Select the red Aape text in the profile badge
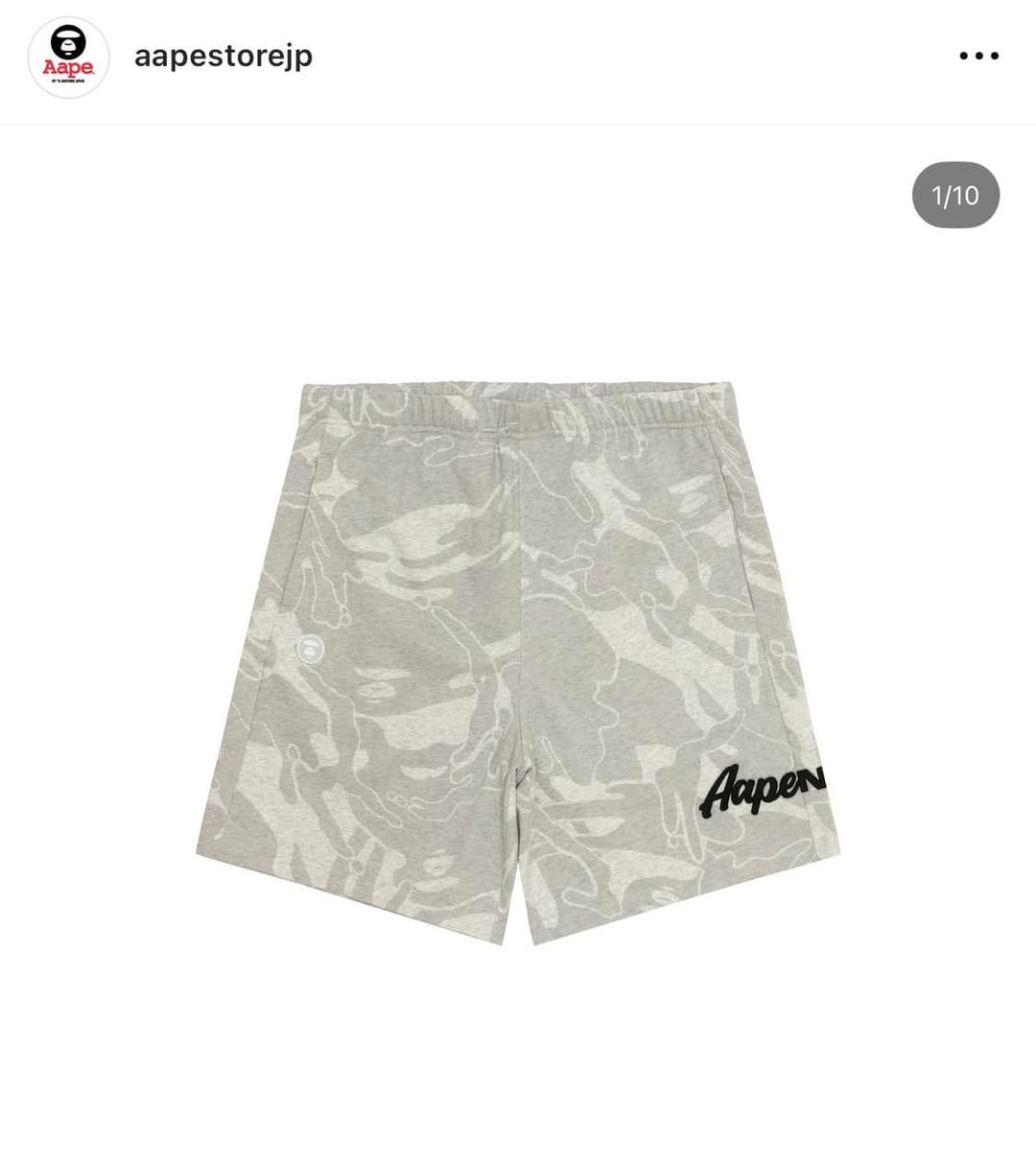 click(x=67, y=67)
